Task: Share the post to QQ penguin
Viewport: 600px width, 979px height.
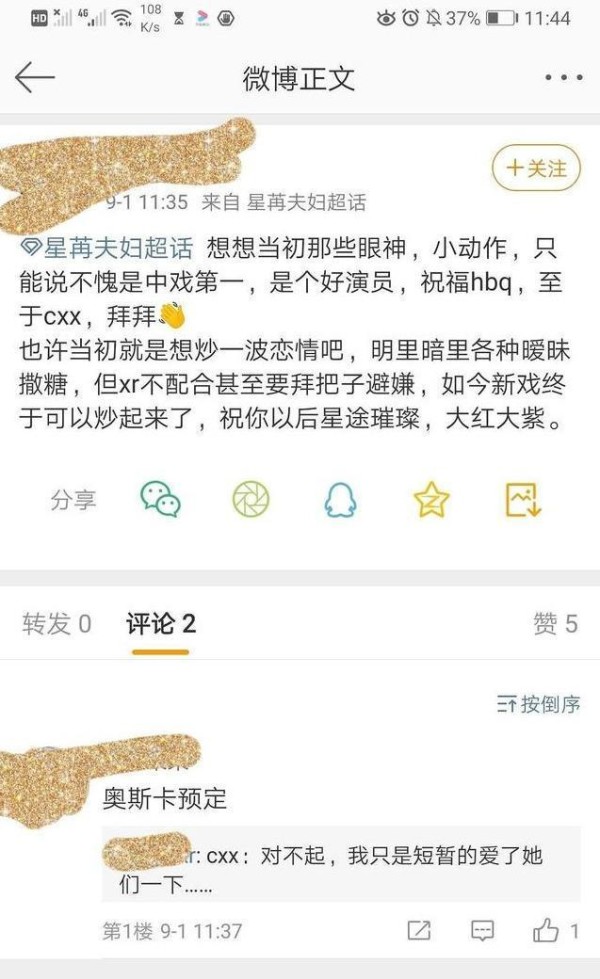Action: click(341, 499)
